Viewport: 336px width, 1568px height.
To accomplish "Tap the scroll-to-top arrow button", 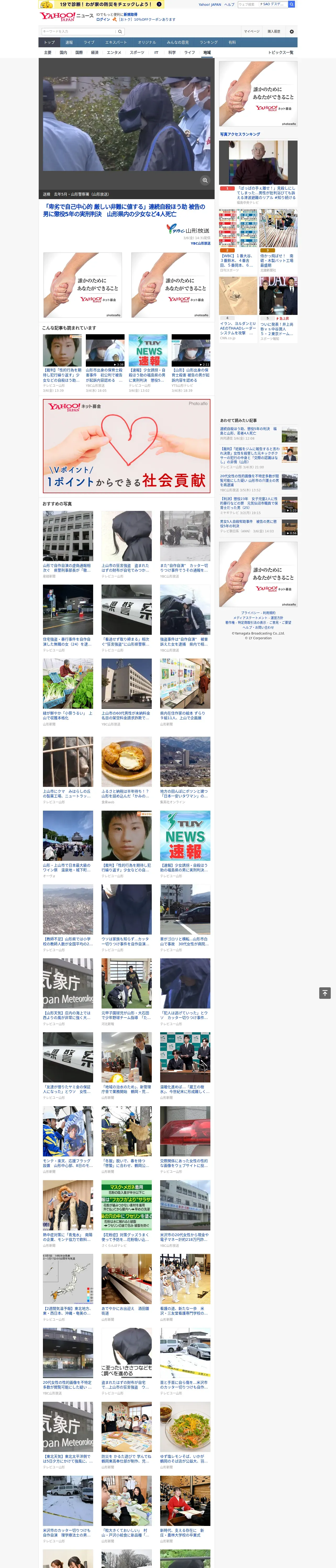I will coord(324,993).
